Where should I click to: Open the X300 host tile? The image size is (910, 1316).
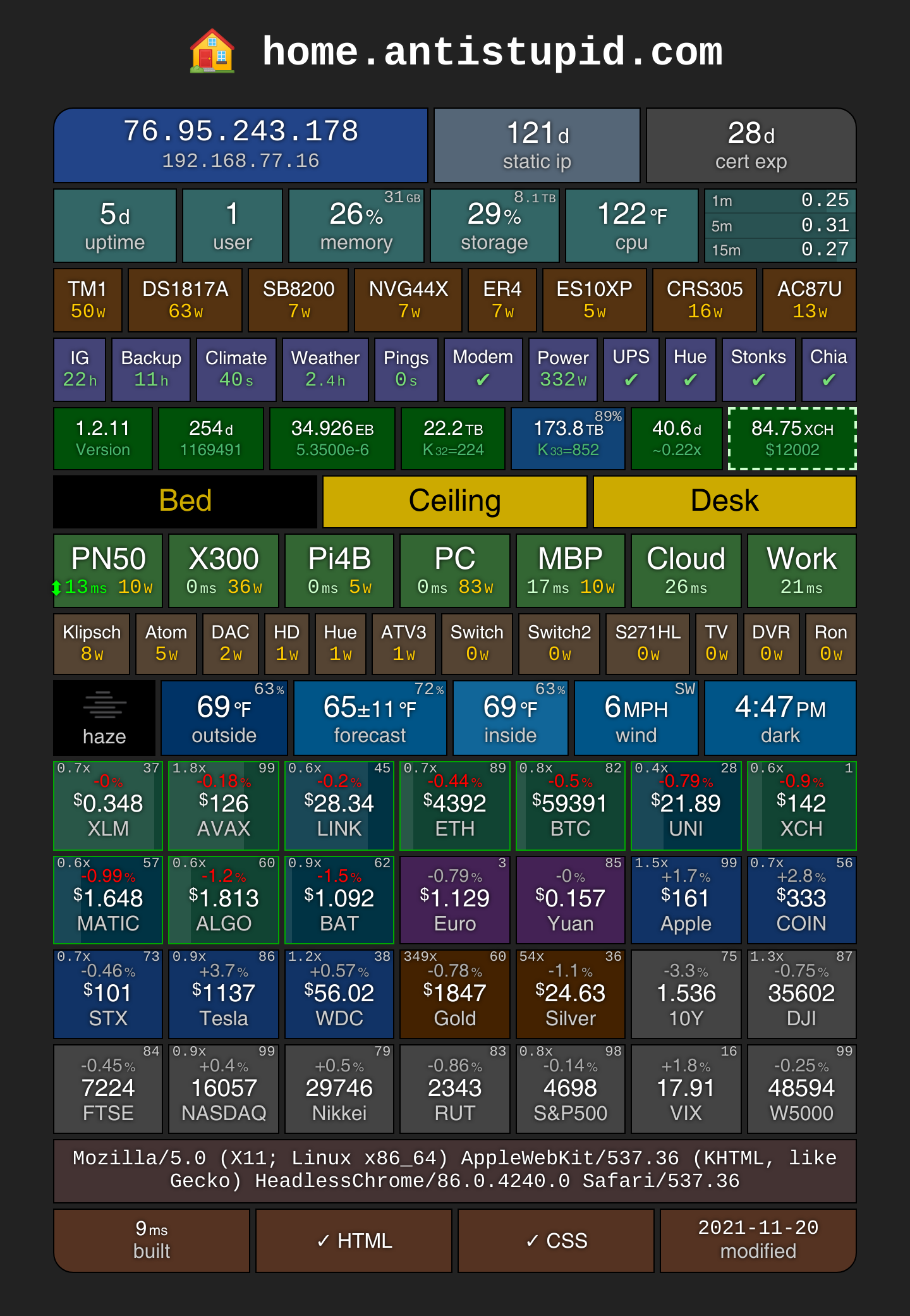tap(224, 571)
